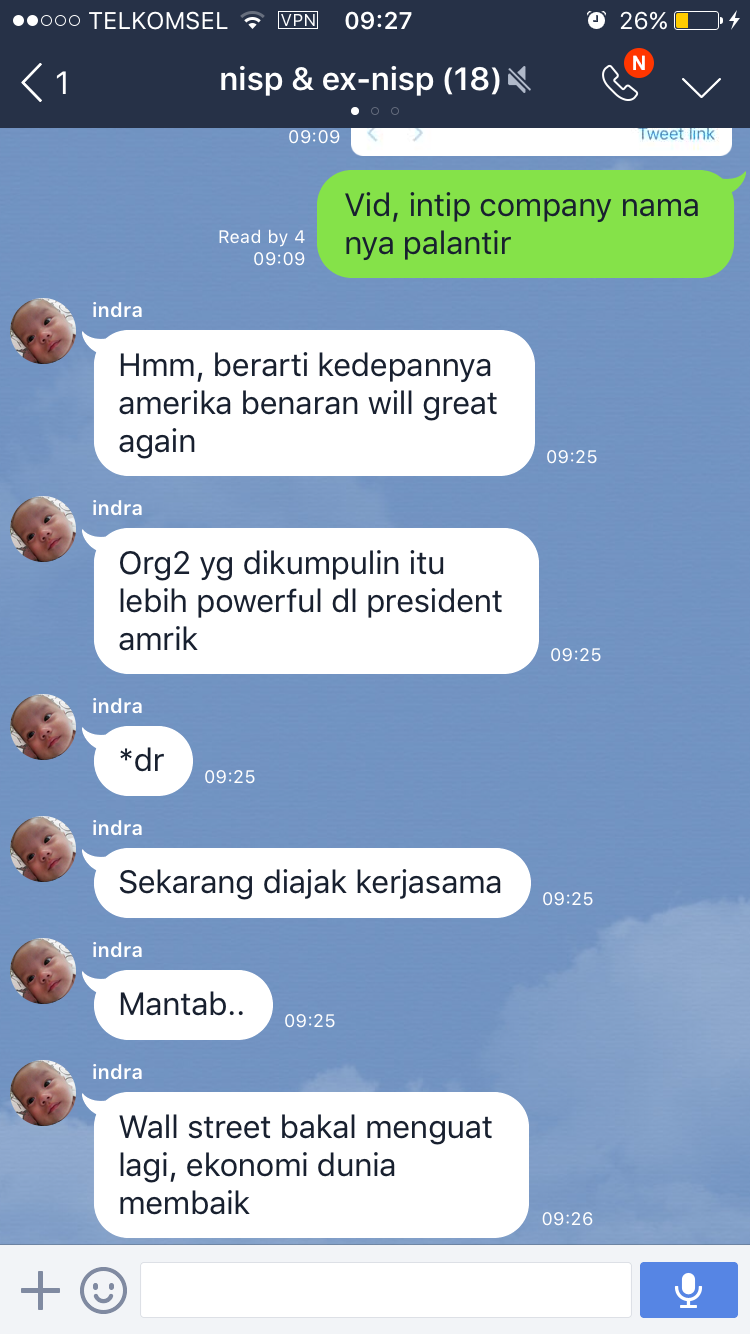
Task: Record a voice message with microphone
Action: point(689,1290)
